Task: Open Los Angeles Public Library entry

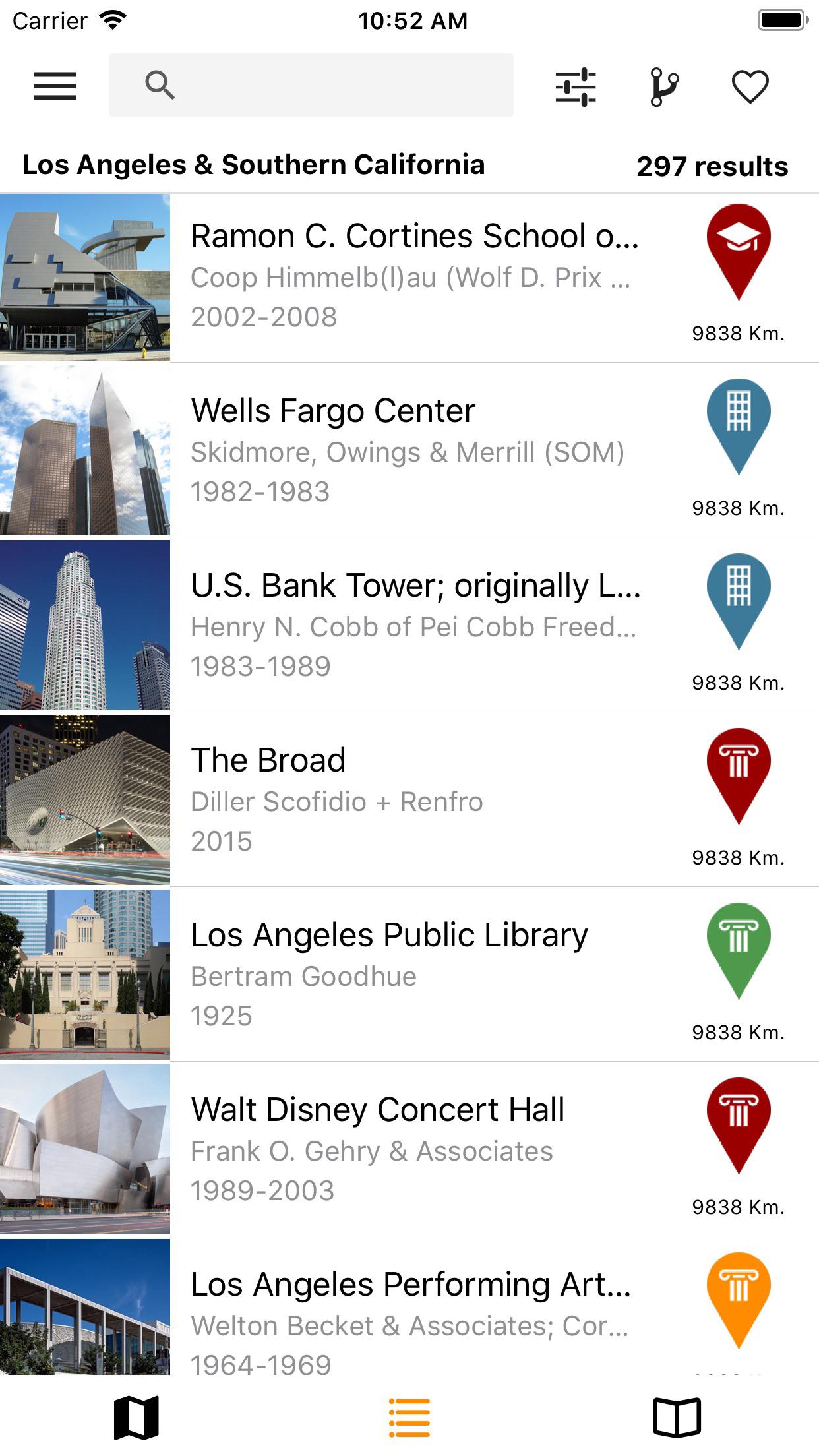Action: (x=409, y=975)
